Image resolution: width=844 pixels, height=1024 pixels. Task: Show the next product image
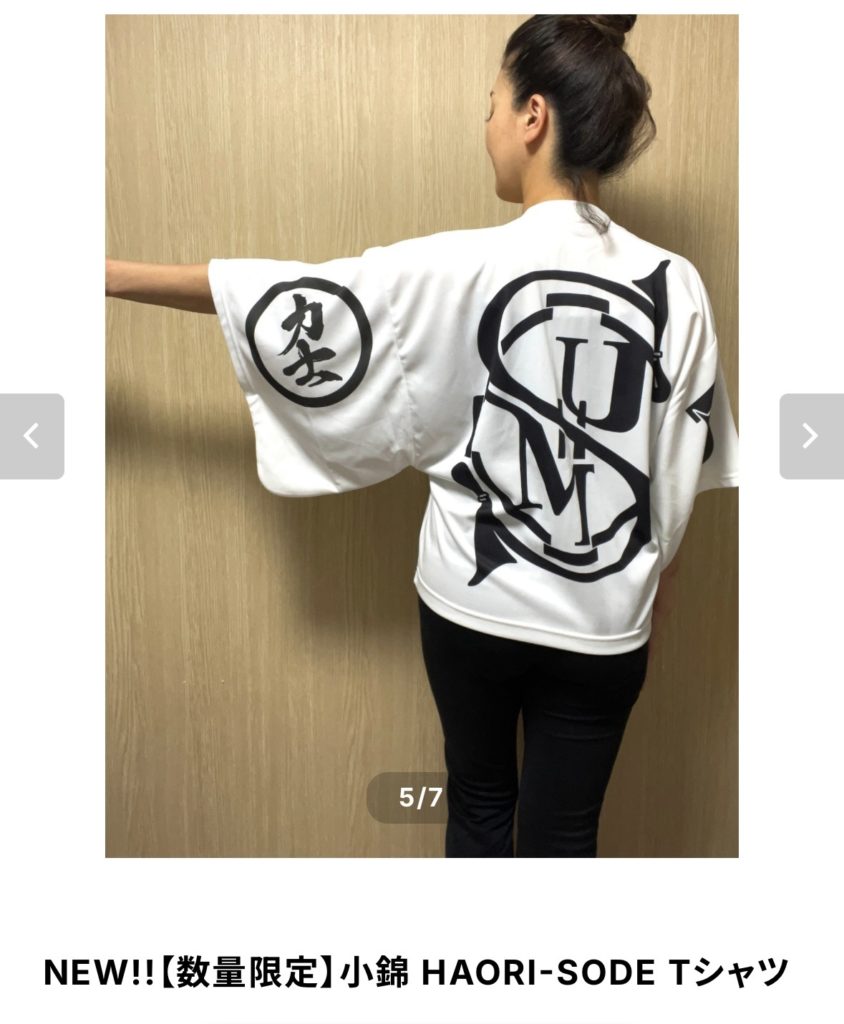pos(810,436)
